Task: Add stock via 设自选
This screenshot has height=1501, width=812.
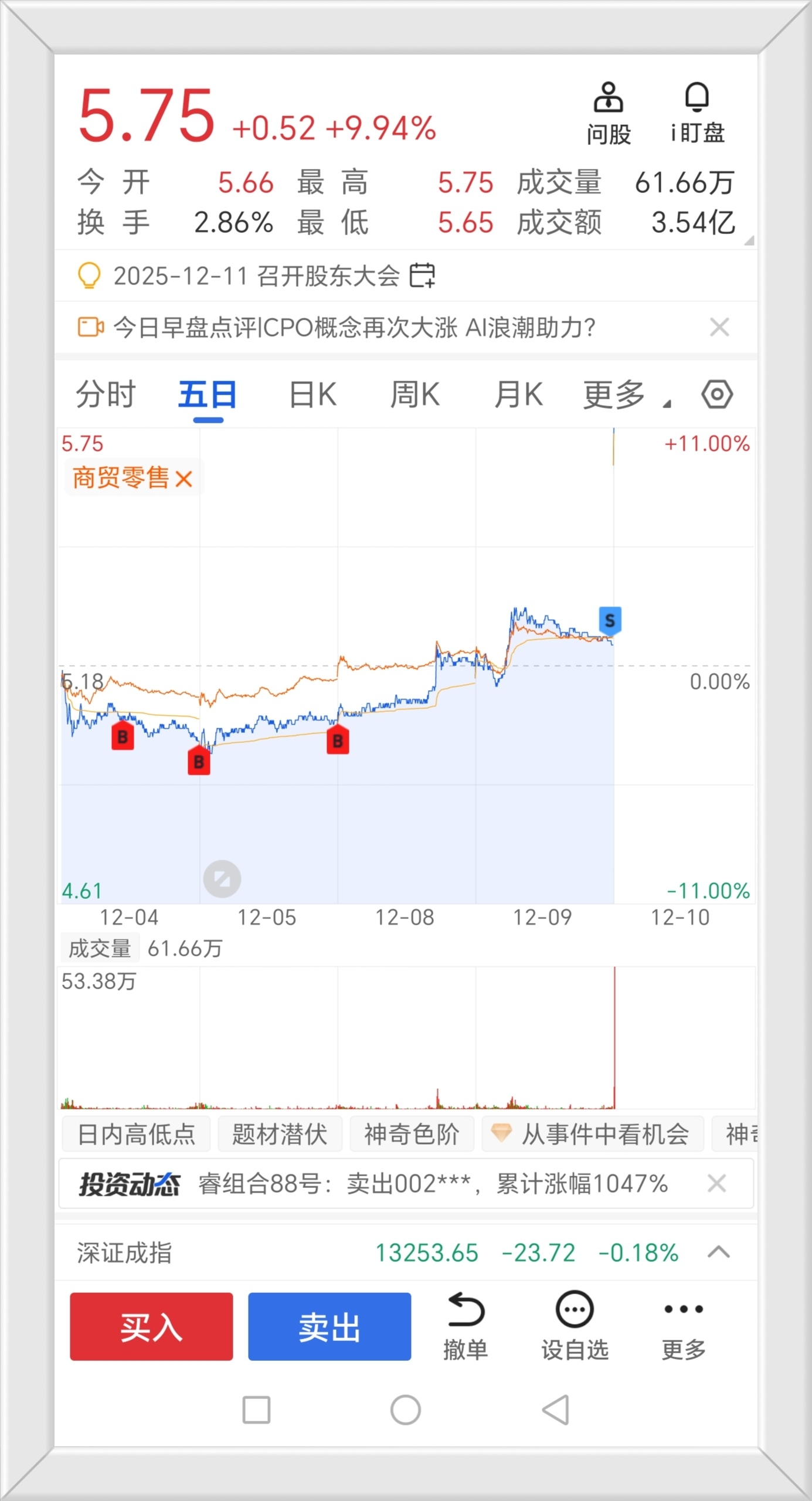Action: 575,1327
